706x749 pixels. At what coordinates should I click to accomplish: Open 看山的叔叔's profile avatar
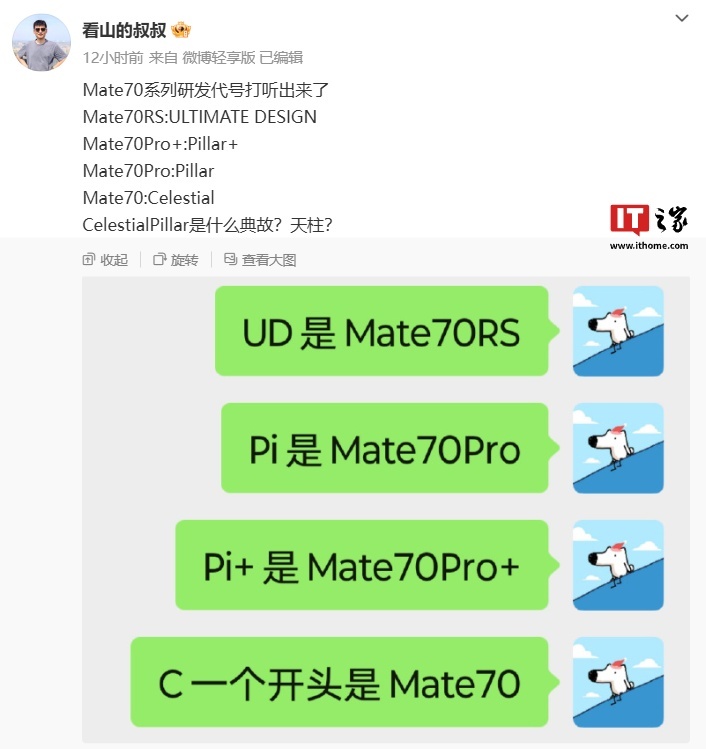click(x=41, y=43)
